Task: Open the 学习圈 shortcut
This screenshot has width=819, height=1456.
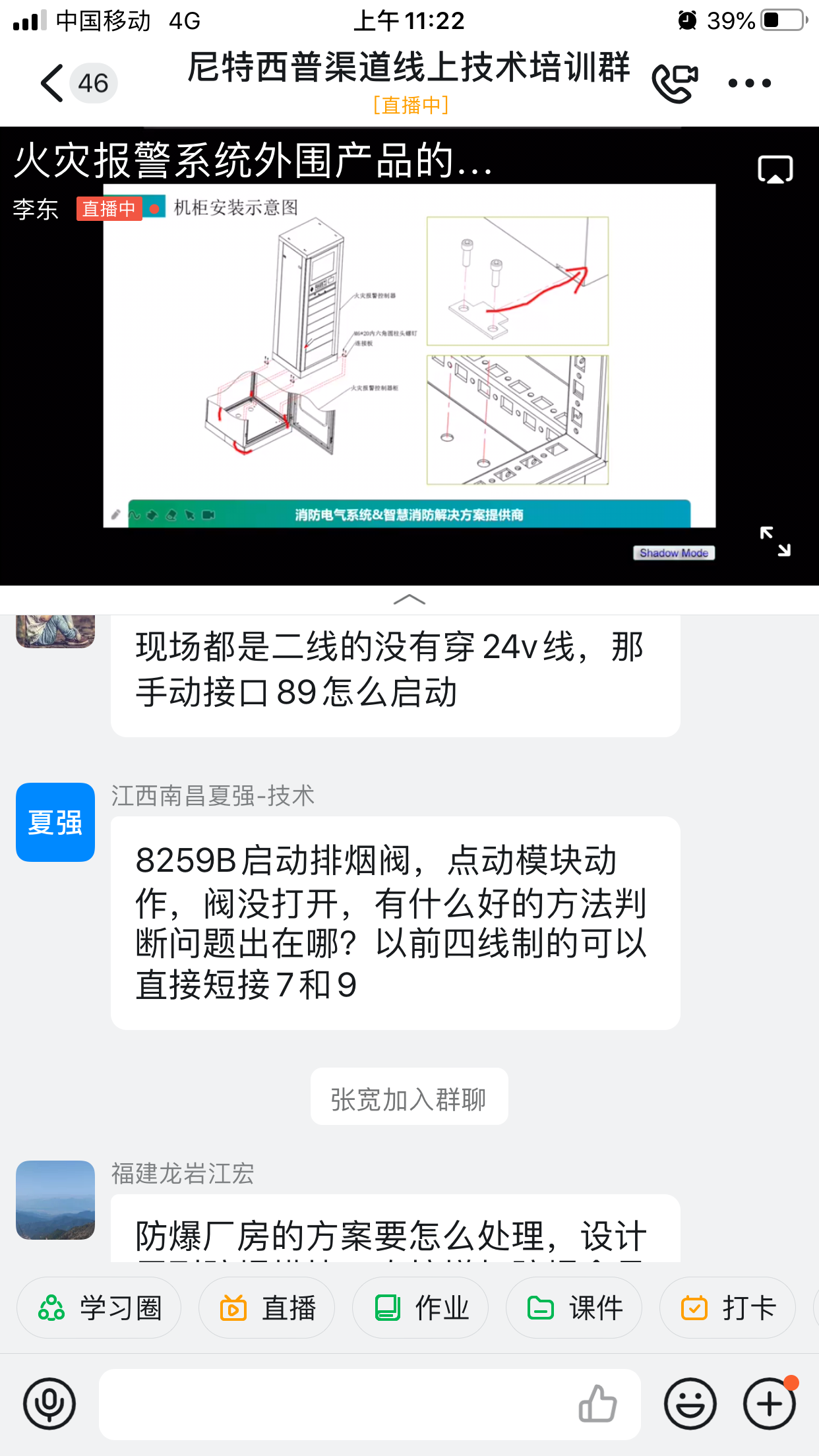Action: pyautogui.click(x=100, y=1308)
